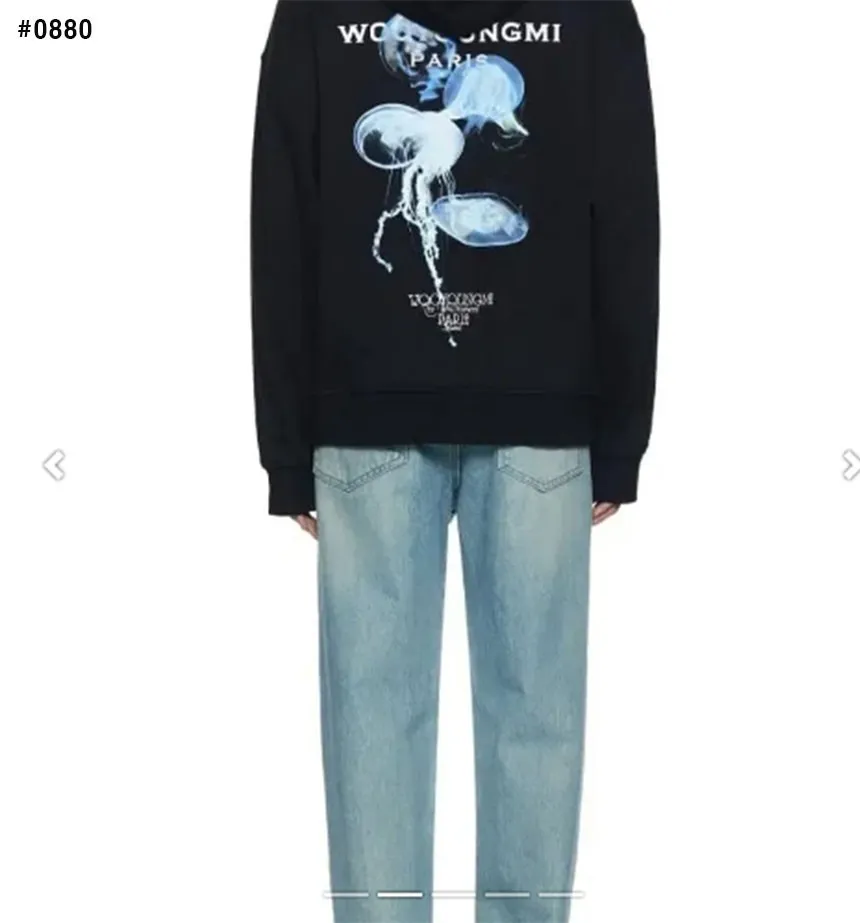Jump to the last slide indicator
This screenshot has width=860, height=923.
coord(561,894)
